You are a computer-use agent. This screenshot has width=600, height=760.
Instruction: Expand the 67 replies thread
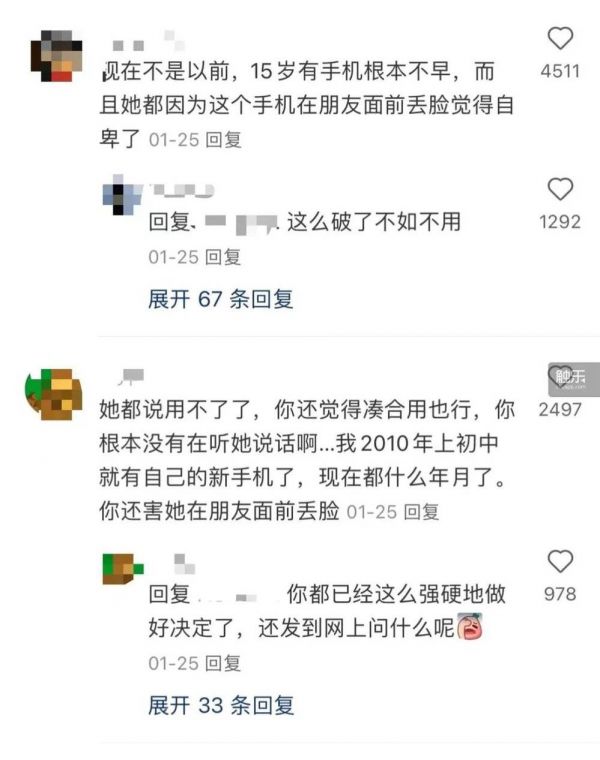(221, 299)
